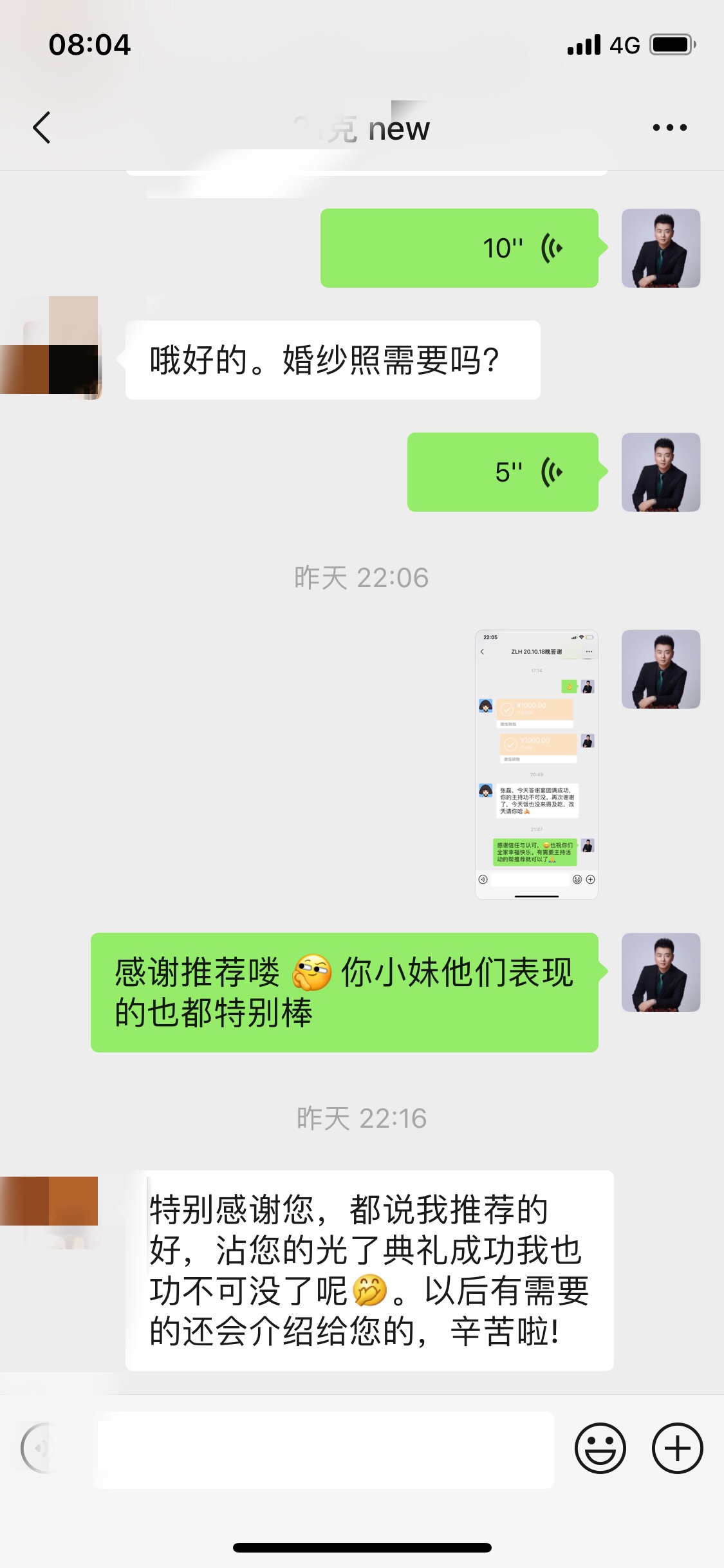The image size is (724, 1568).
Task: Play the 5-second voice message
Action: (503, 472)
